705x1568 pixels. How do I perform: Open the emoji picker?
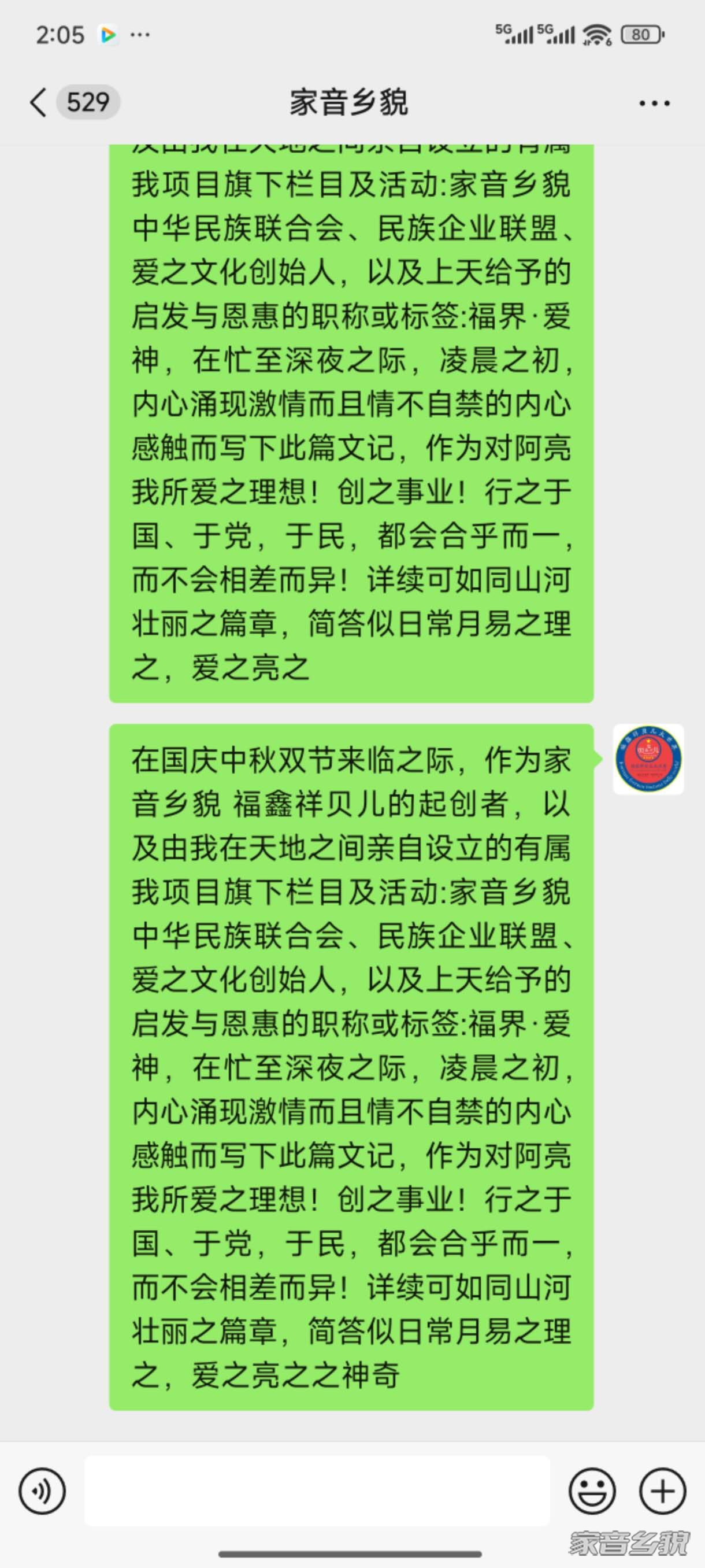tap(591, 1491)
